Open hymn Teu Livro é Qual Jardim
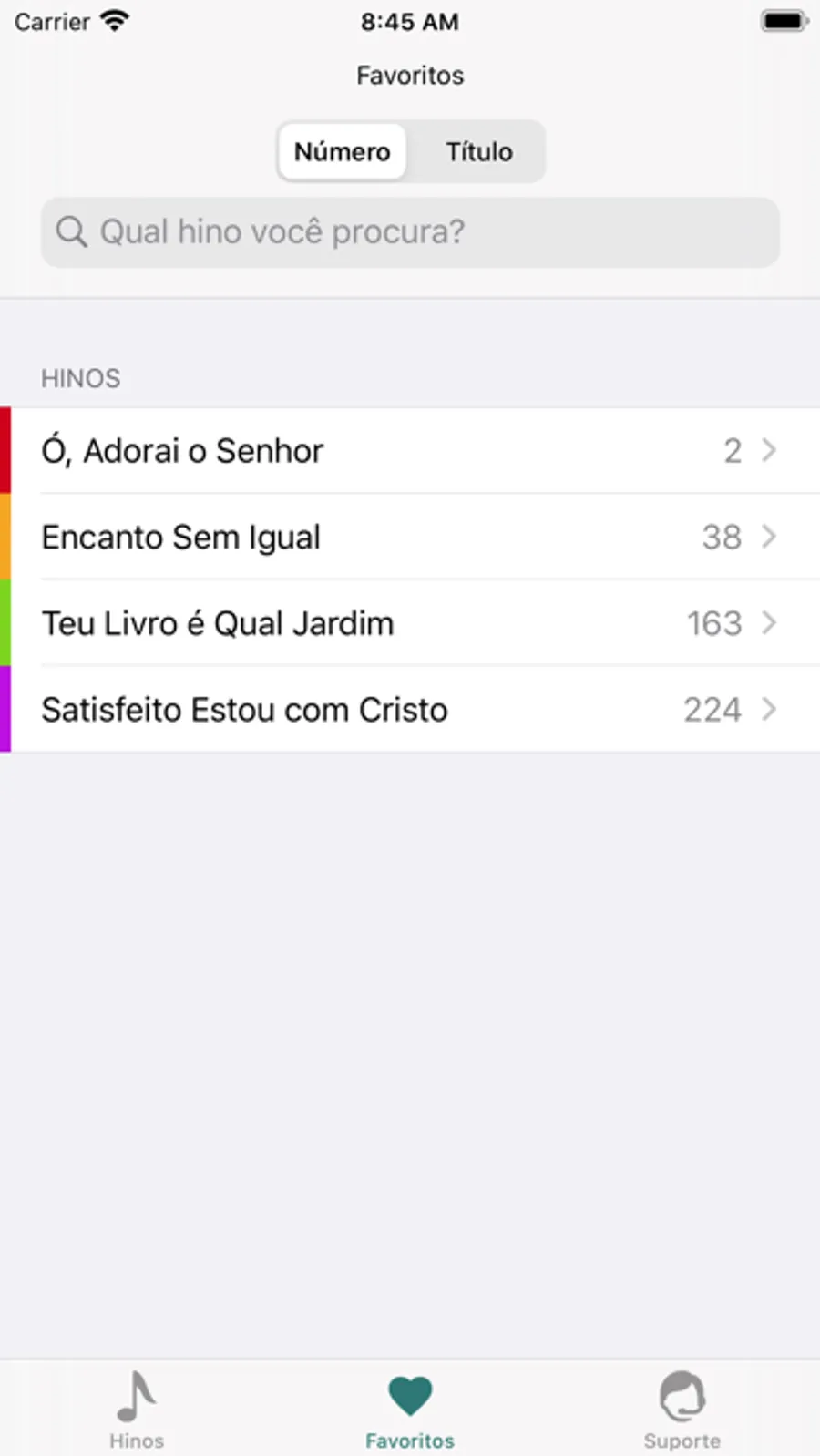Viewport: 820px width, 1456px height. click(x=410, y=623)
